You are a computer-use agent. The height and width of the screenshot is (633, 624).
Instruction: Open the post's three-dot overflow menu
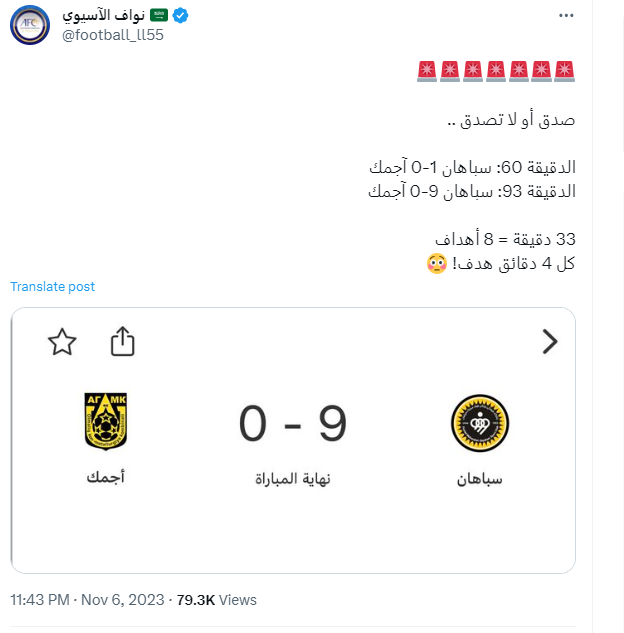click(x=566, y=17)
